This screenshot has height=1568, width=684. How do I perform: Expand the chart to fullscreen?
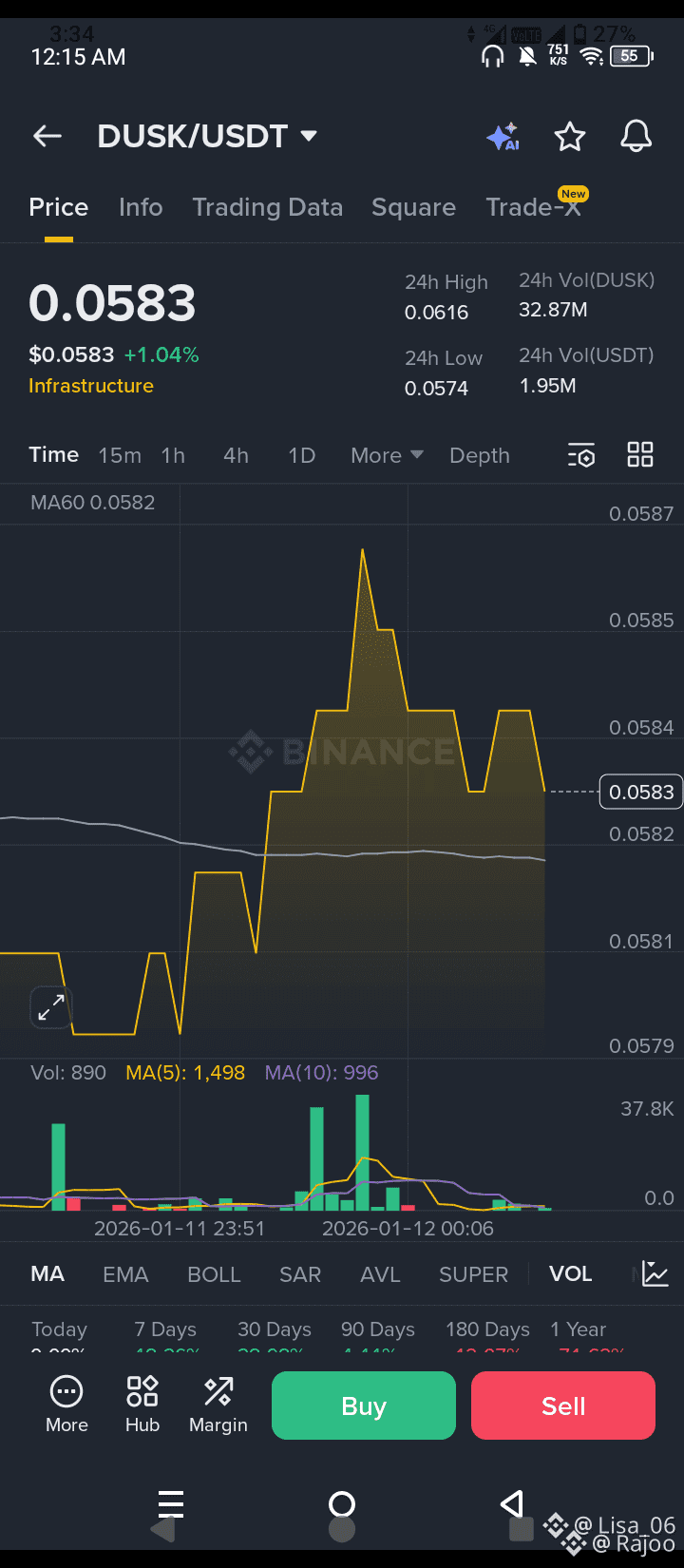point(51,1007)
